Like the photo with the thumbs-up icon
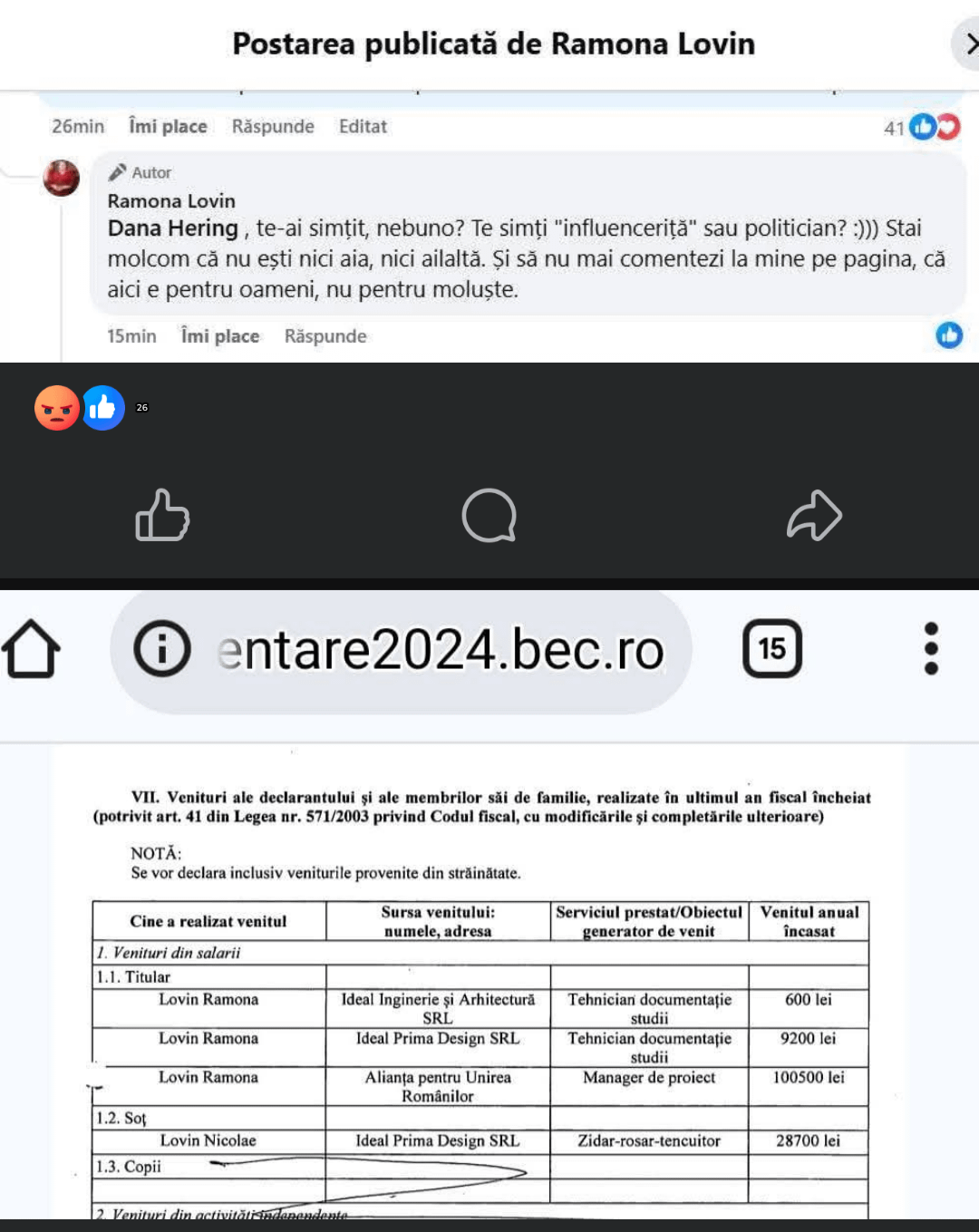979x1232 pixels. click(x=162, y=515)
